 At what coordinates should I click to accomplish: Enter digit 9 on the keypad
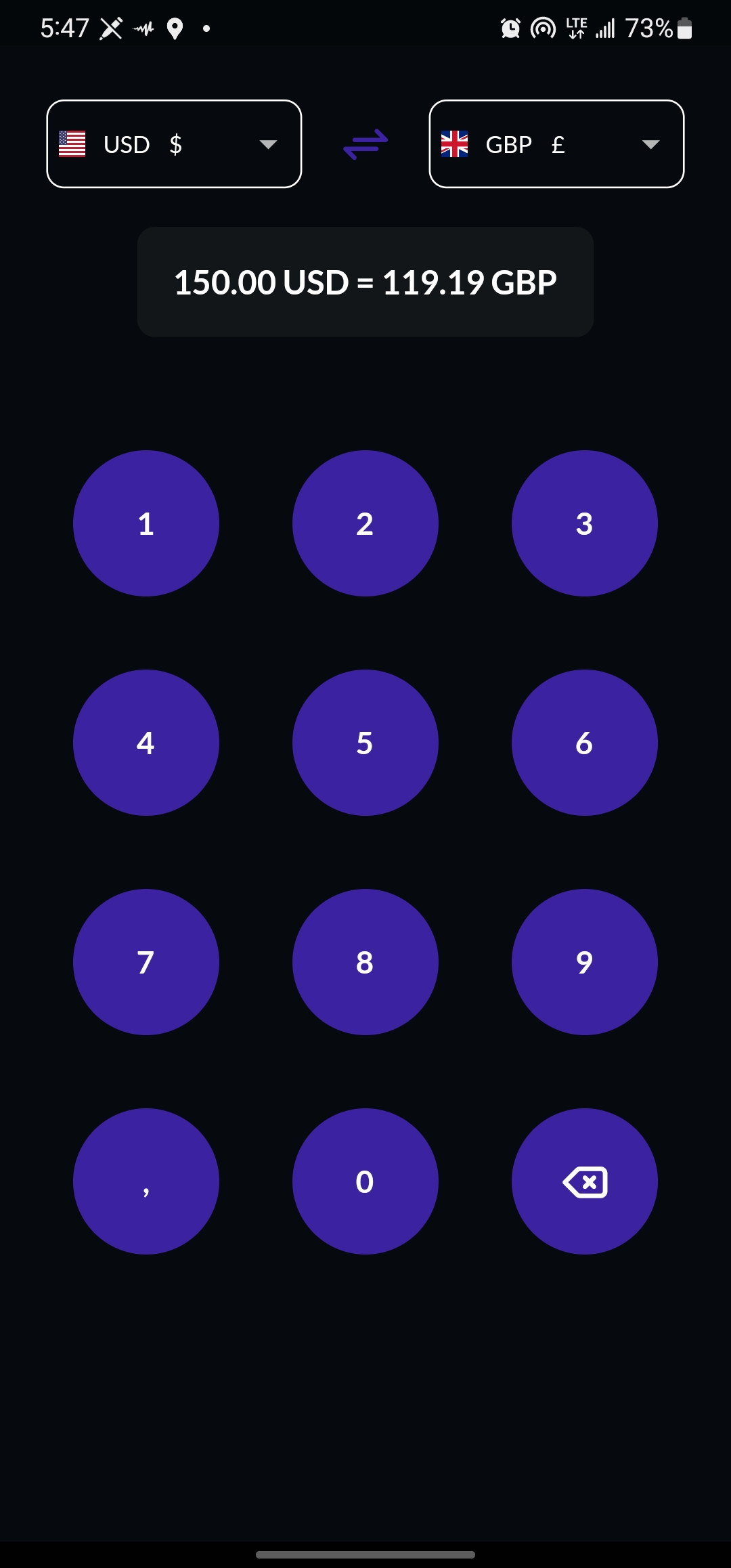click(585, 962)
